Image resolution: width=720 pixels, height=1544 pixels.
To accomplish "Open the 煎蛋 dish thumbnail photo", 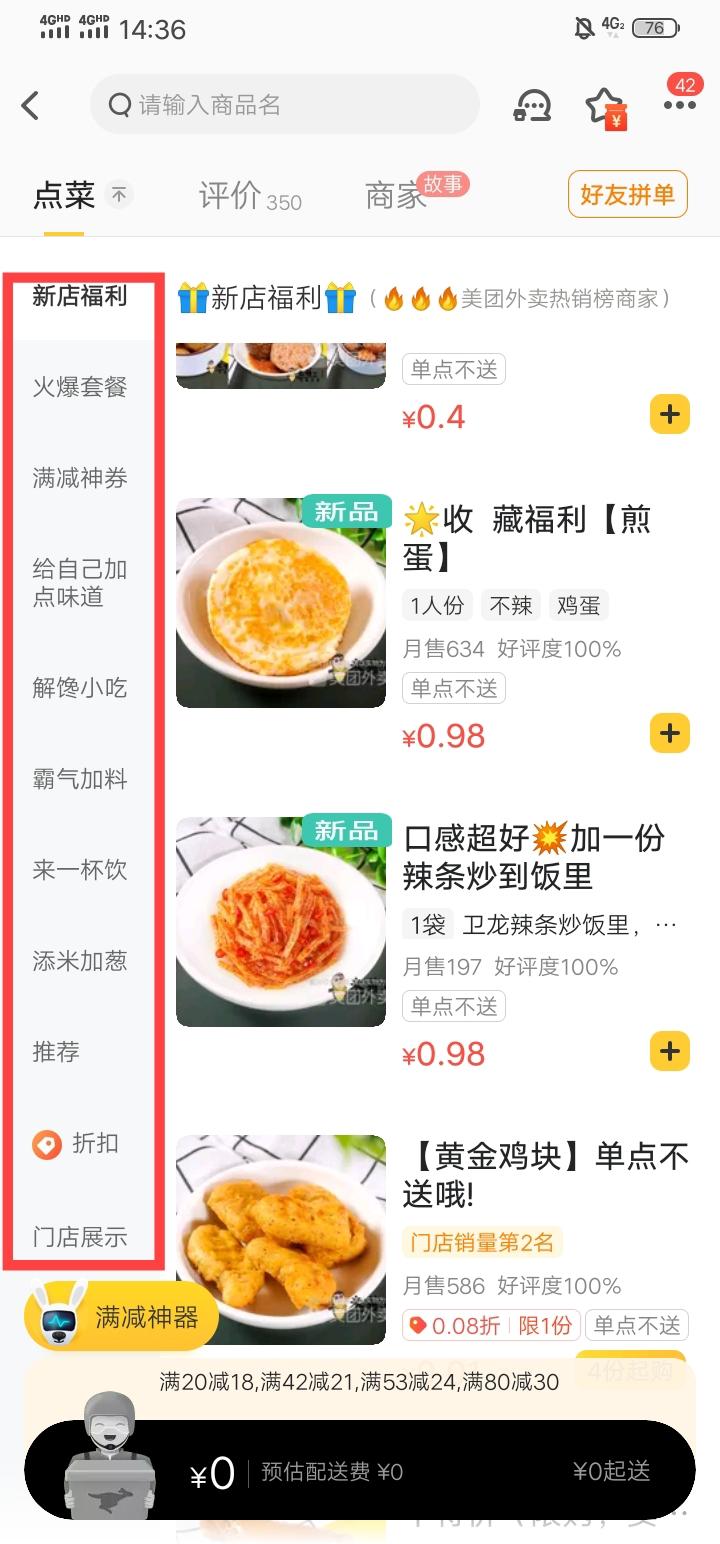I will tap(280, 602).
